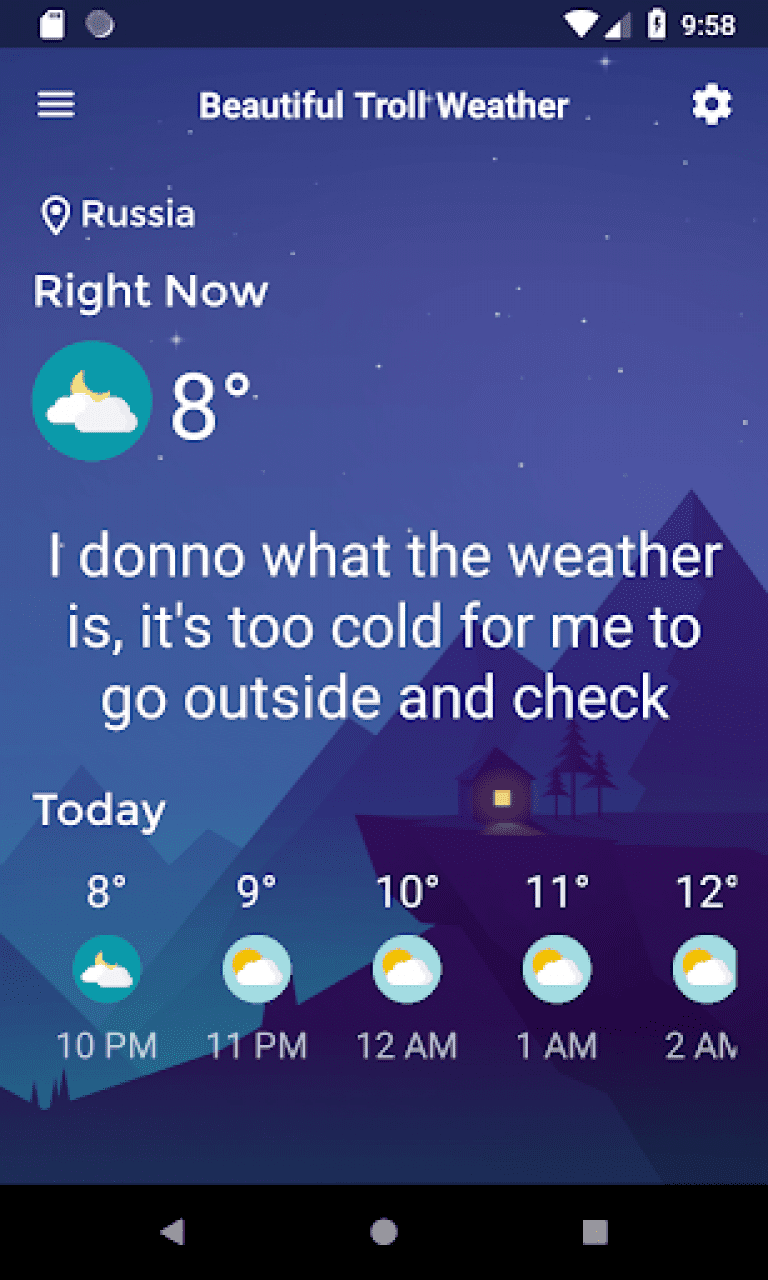
Task: Click the Beautiful Troll Weather title
Action: point(383,105)
